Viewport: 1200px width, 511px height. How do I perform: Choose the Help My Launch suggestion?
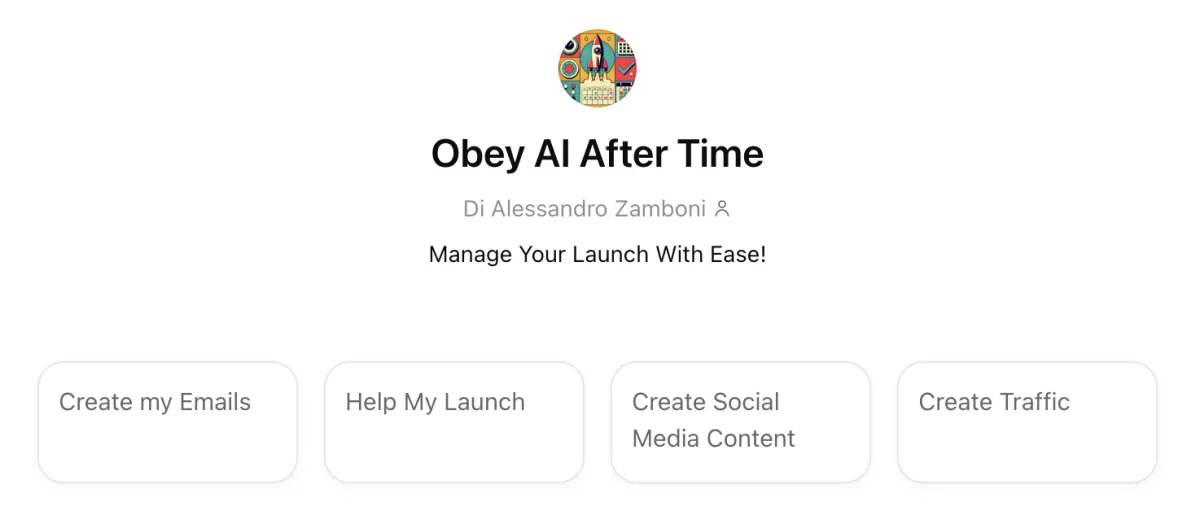point(453,421)
